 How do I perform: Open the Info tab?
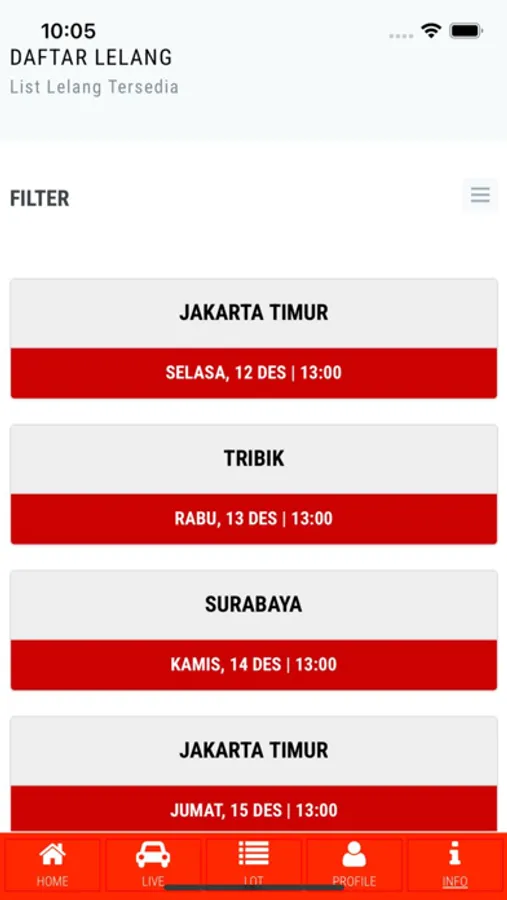455,865
